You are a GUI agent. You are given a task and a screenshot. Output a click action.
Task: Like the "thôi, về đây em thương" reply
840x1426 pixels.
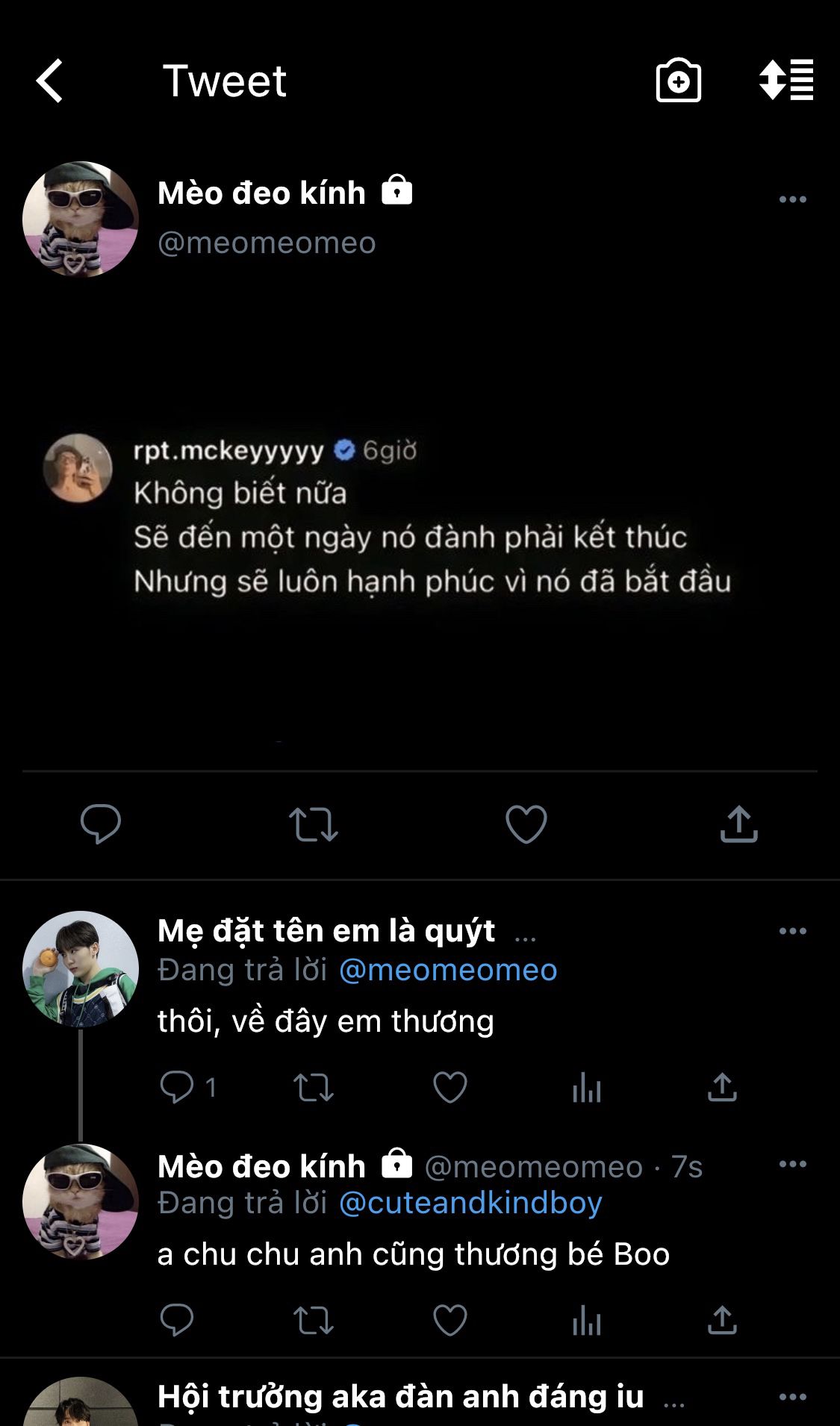point(450,1087)
